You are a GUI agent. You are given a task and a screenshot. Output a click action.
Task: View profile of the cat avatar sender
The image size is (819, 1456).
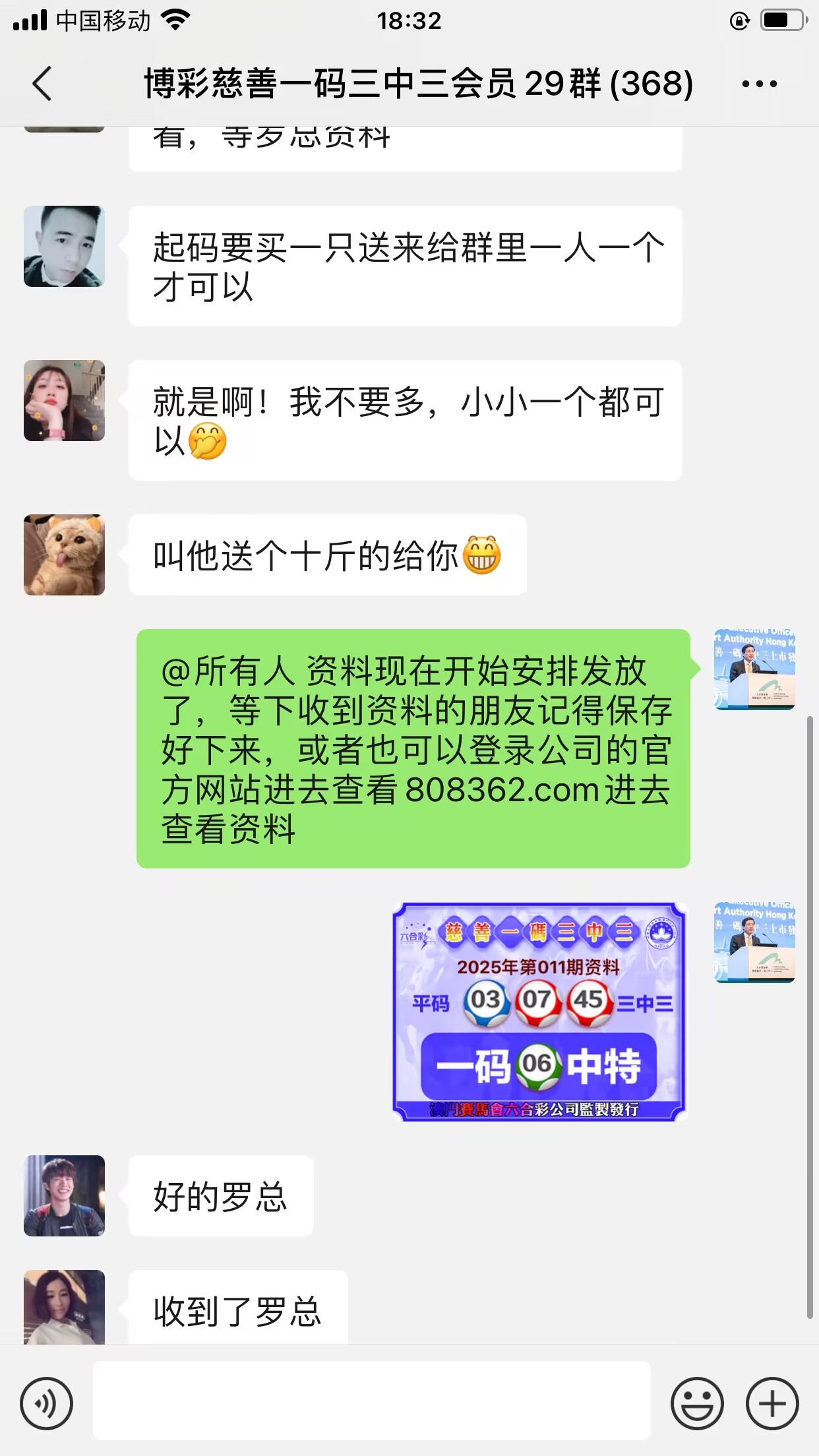(64, 555)
